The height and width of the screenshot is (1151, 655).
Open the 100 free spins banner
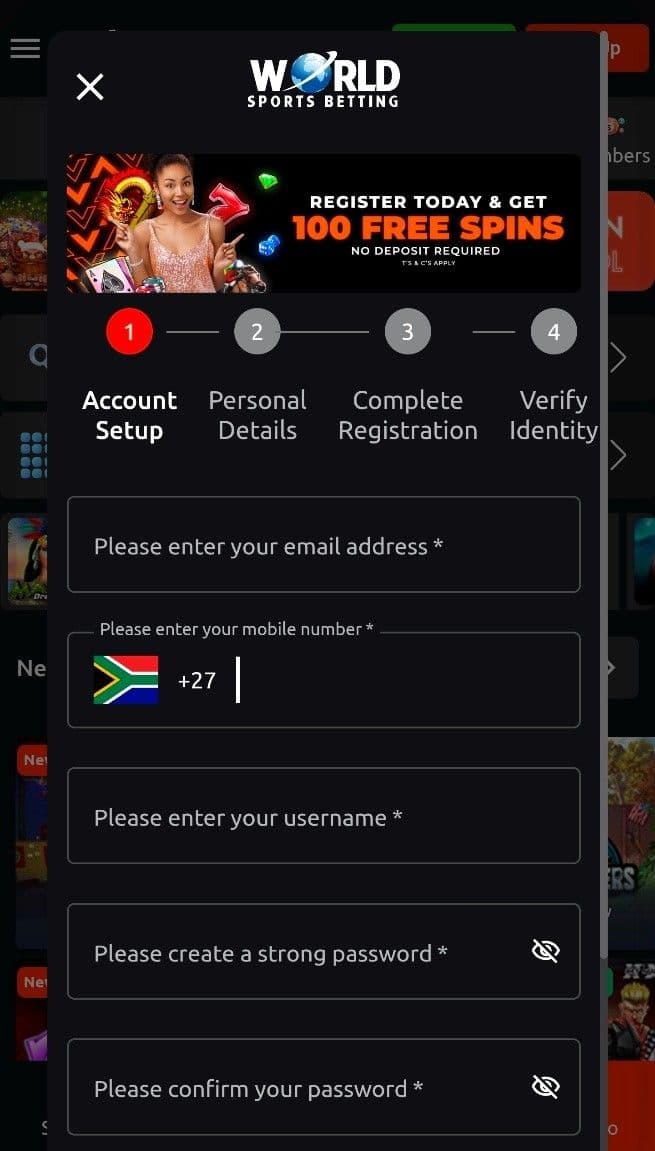click(323, 223)
